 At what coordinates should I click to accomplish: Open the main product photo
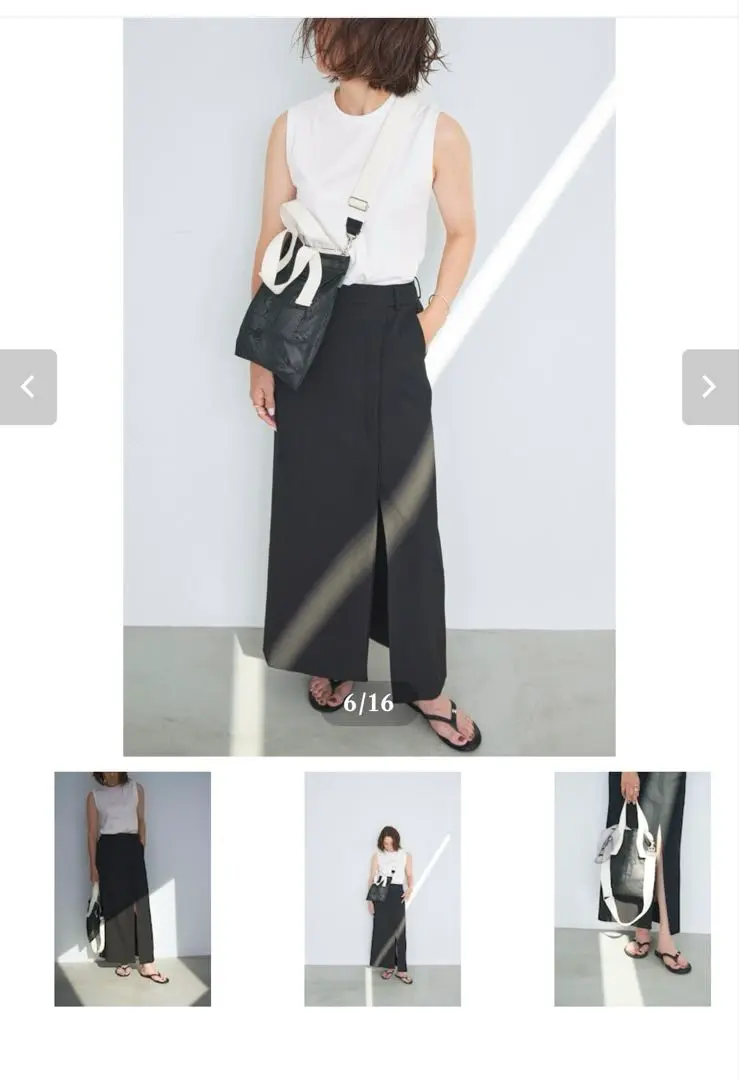tap(369, 387)
